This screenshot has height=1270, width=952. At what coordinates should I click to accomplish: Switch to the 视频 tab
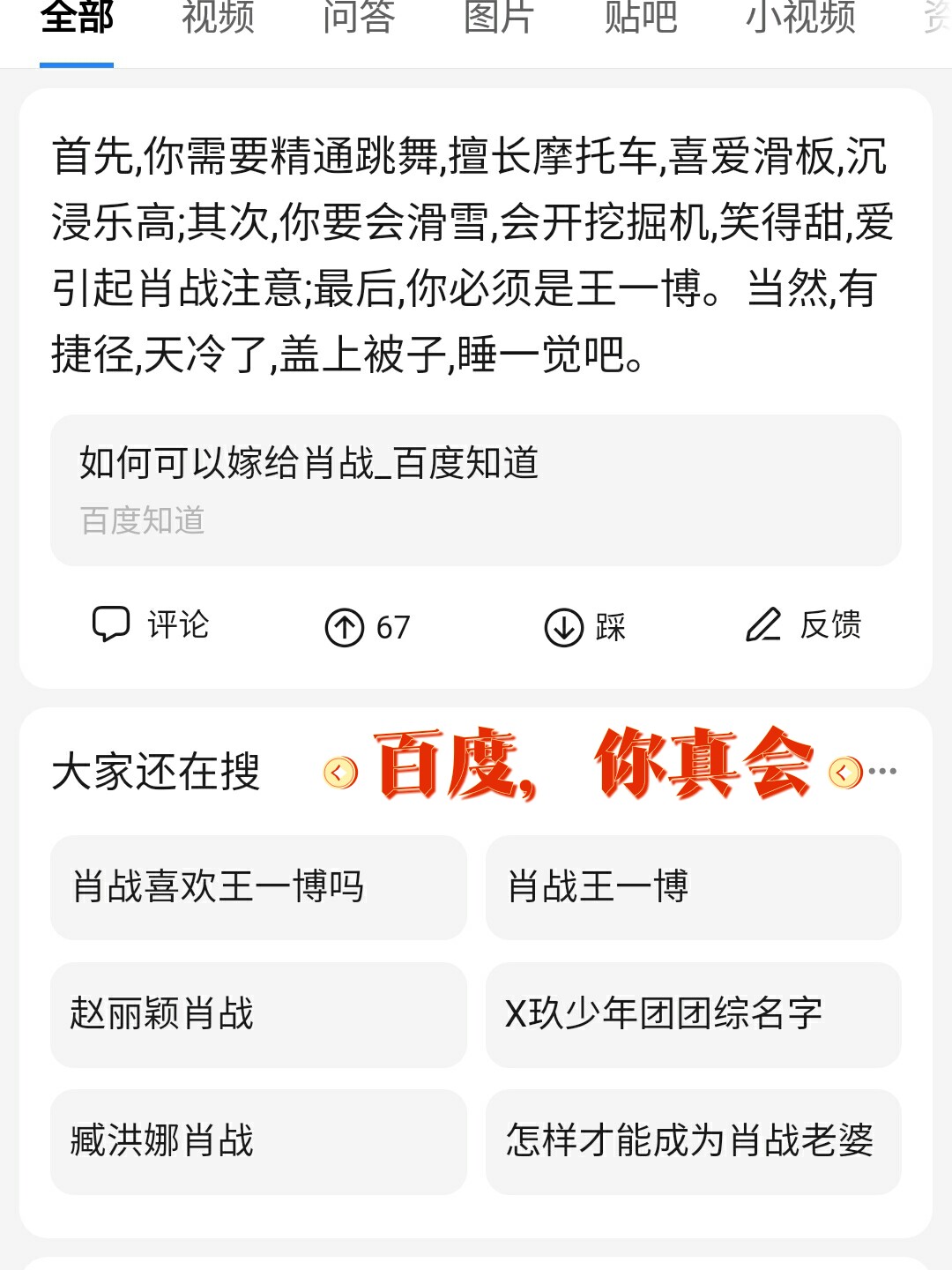click(x=219, y=18)
